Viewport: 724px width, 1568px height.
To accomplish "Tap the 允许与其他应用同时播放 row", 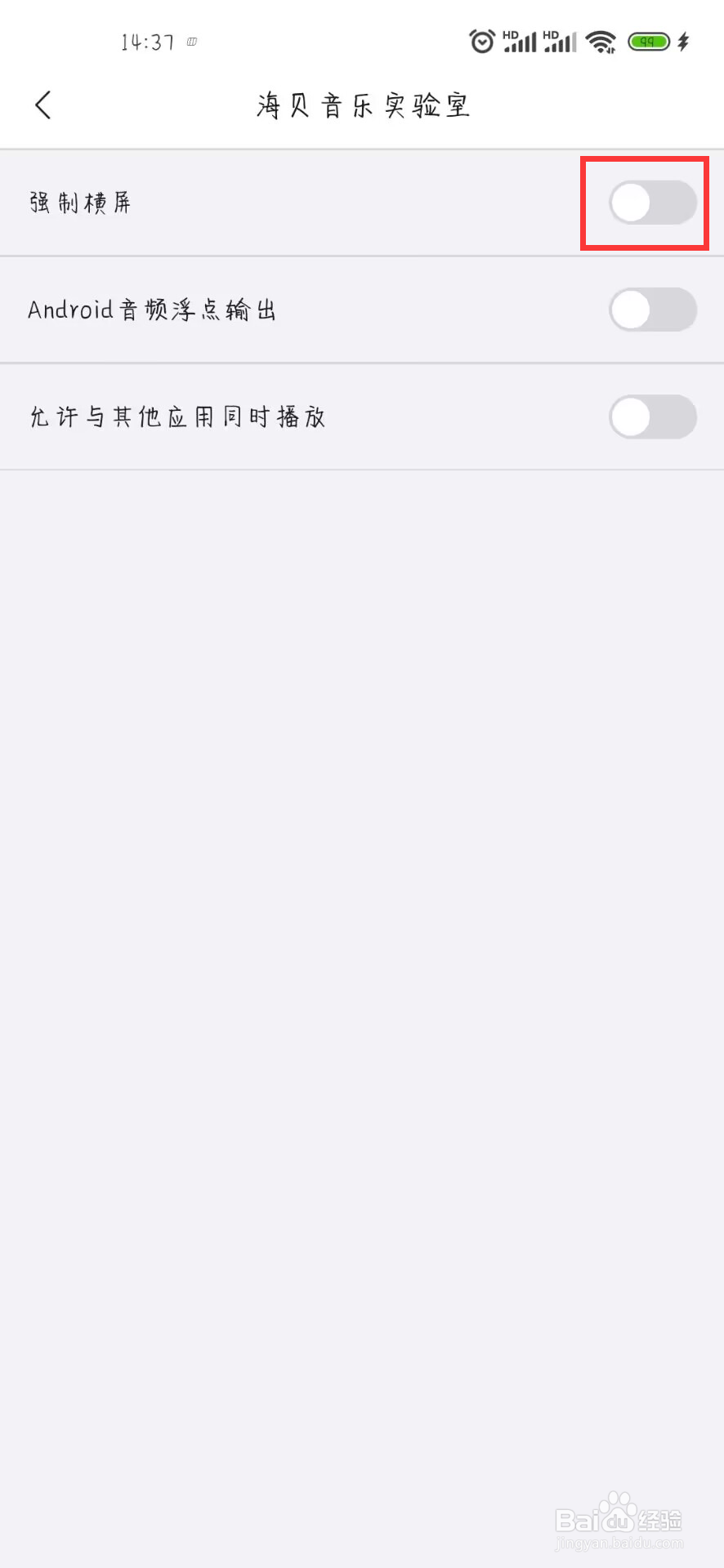I will (177, 416).
